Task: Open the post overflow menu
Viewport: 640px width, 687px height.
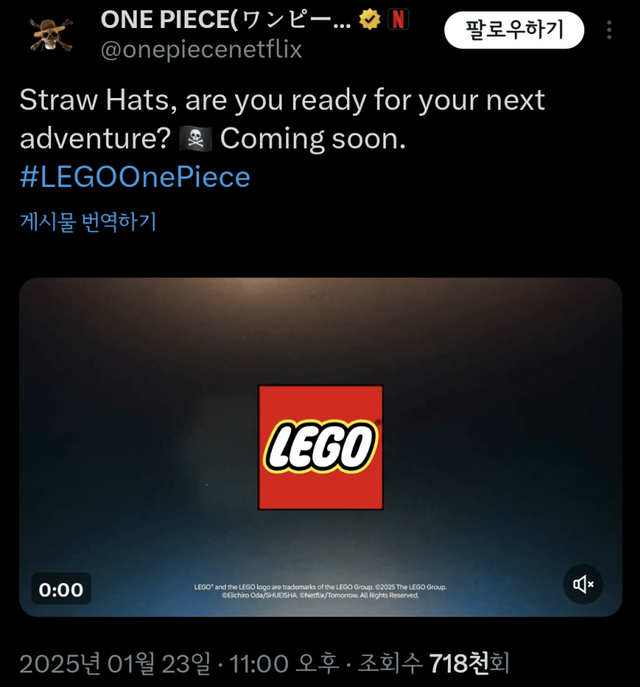Action: tap(609, 30)
